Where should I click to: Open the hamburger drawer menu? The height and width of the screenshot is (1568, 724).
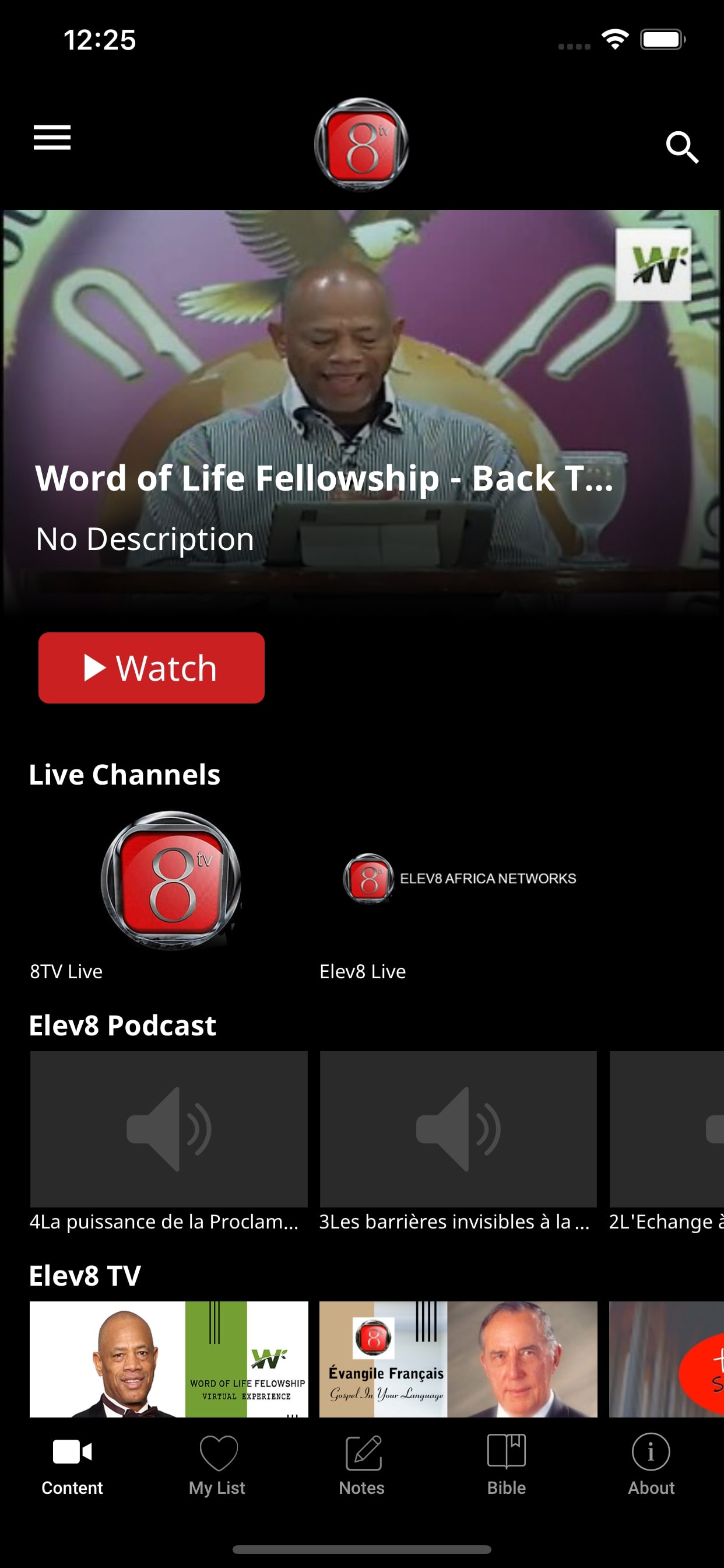52,138
